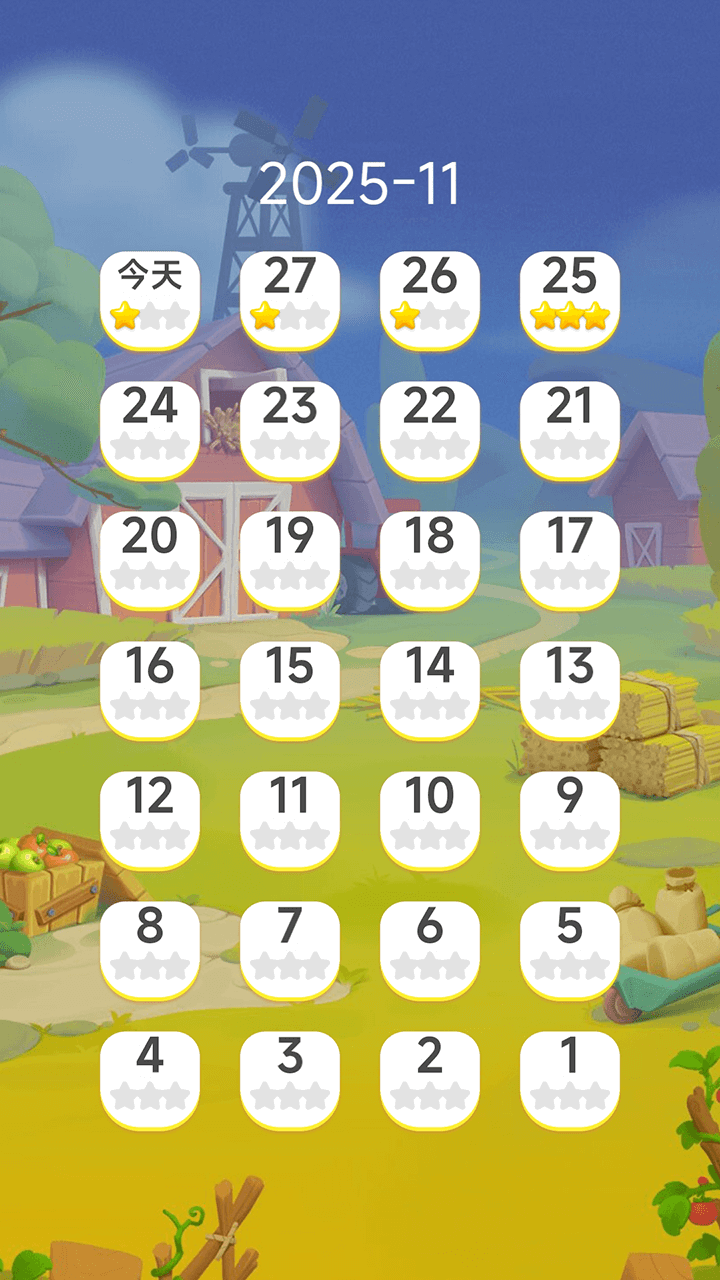Open day 26 level tile
Viewport: 720px width, 1280px height.
[x=430, y=300]
